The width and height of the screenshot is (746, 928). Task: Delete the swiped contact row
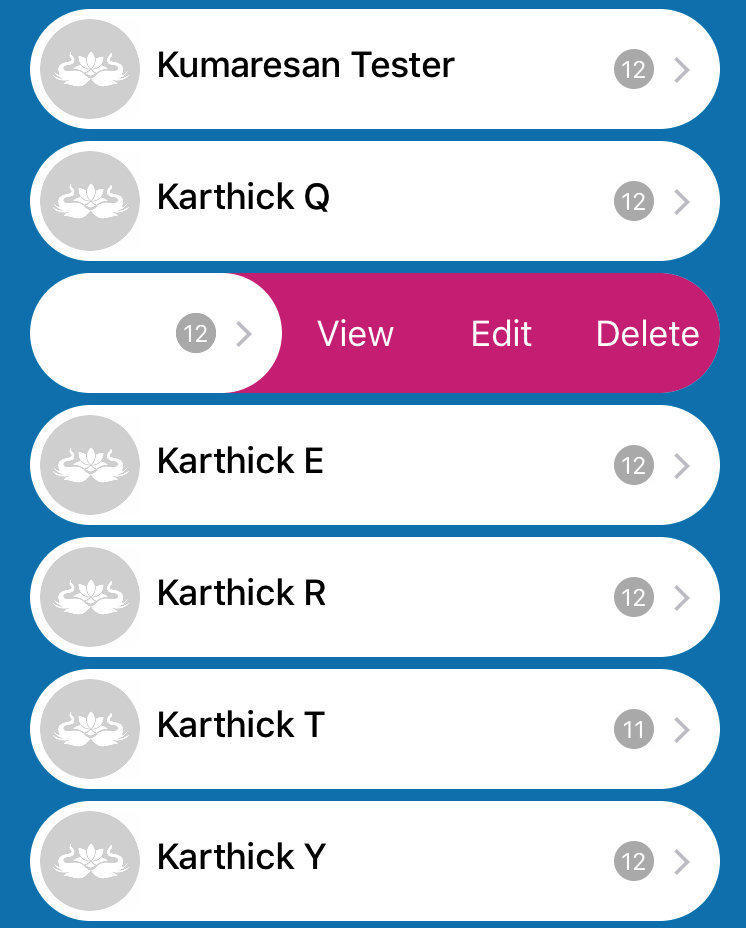647,334
